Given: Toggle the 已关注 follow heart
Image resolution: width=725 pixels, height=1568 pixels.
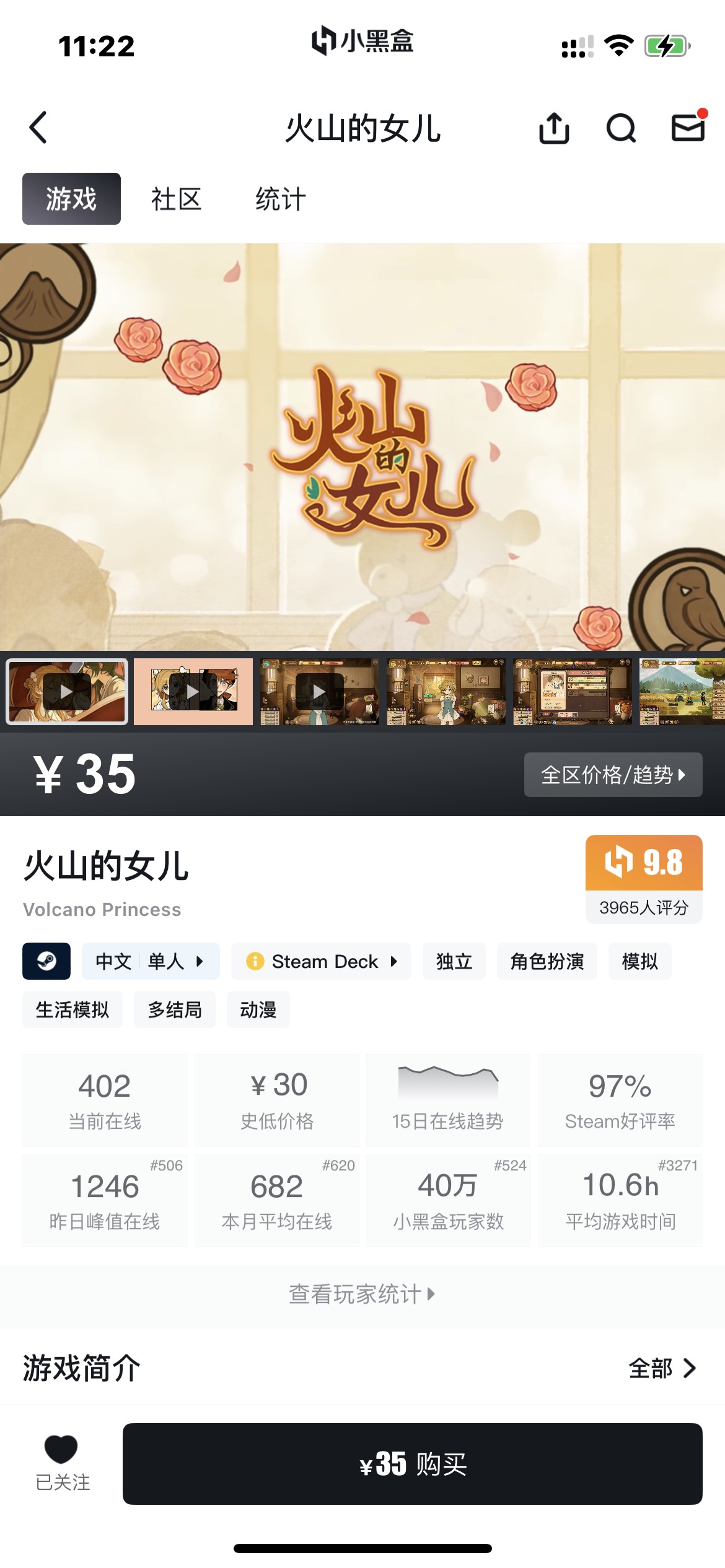Looking at the screenshot, I should coord(62,1462).
